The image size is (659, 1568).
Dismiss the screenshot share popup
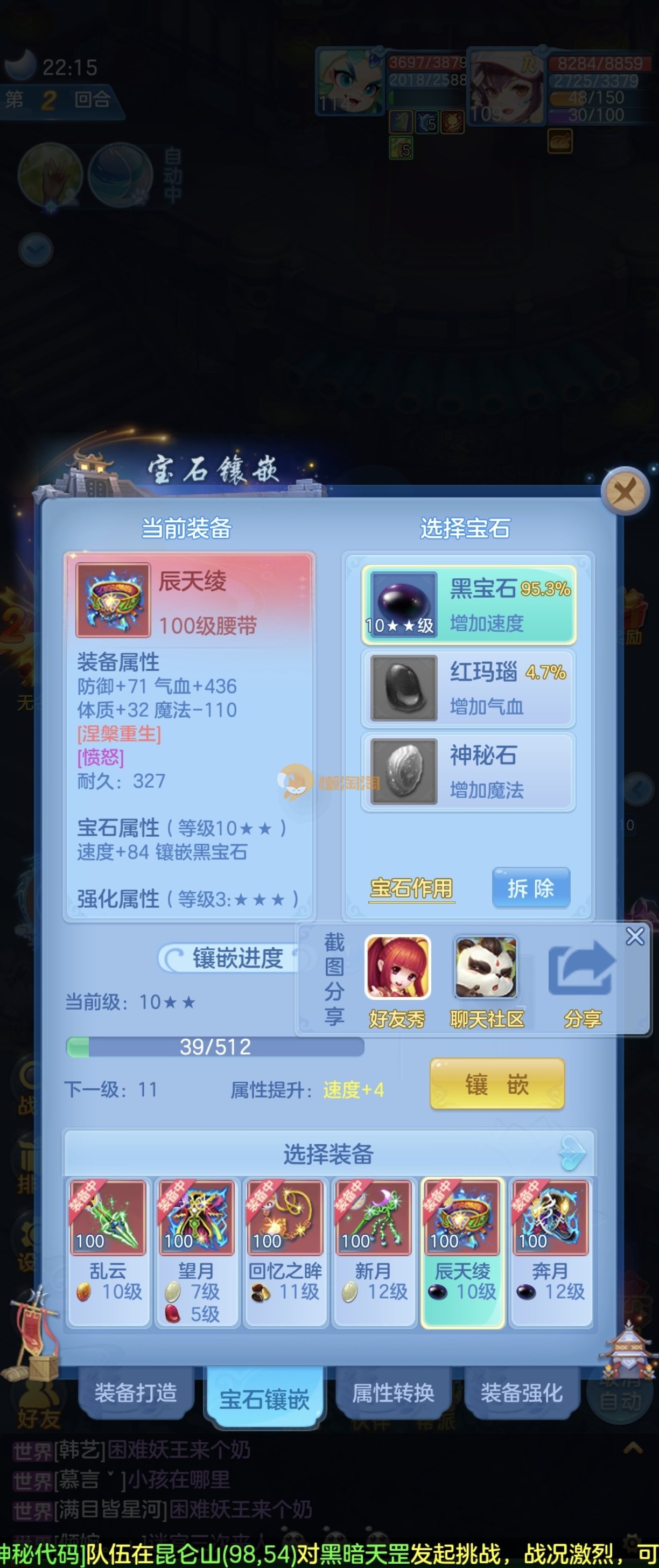635,936
